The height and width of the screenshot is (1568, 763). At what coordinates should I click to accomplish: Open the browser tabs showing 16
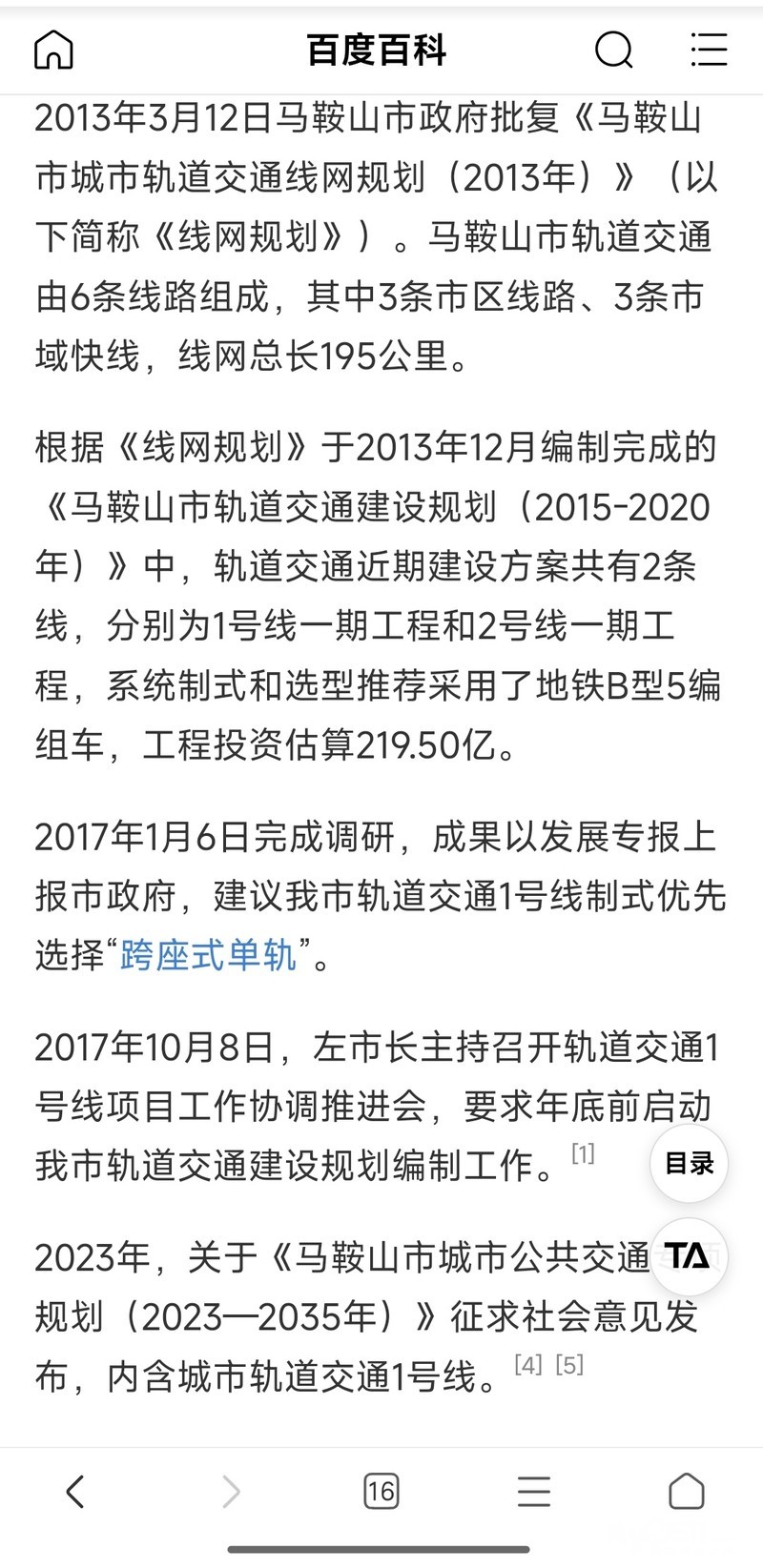pyautogui.click(x=381, y=1491)
